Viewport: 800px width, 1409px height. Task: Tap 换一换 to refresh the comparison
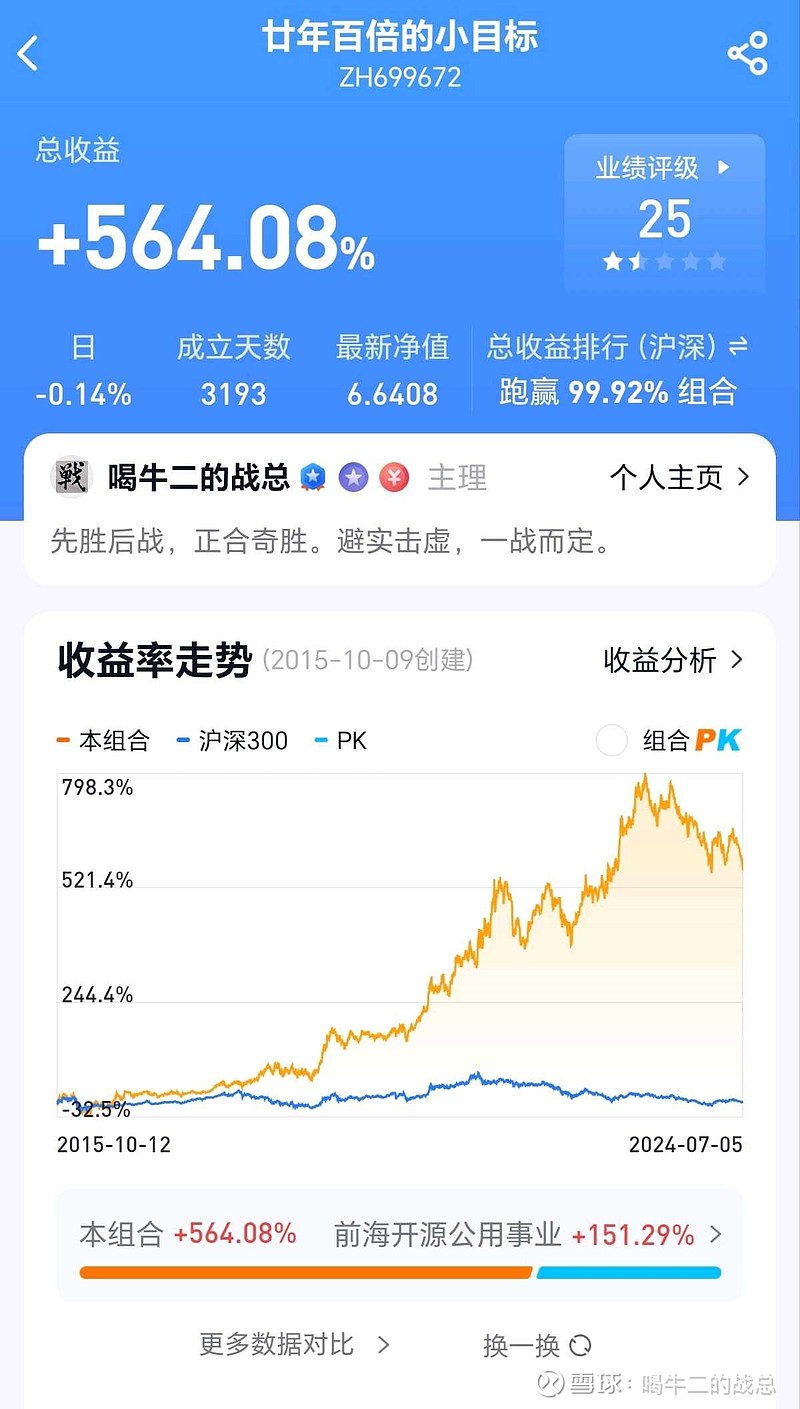pyautogui.click(x=537, y=1345)
